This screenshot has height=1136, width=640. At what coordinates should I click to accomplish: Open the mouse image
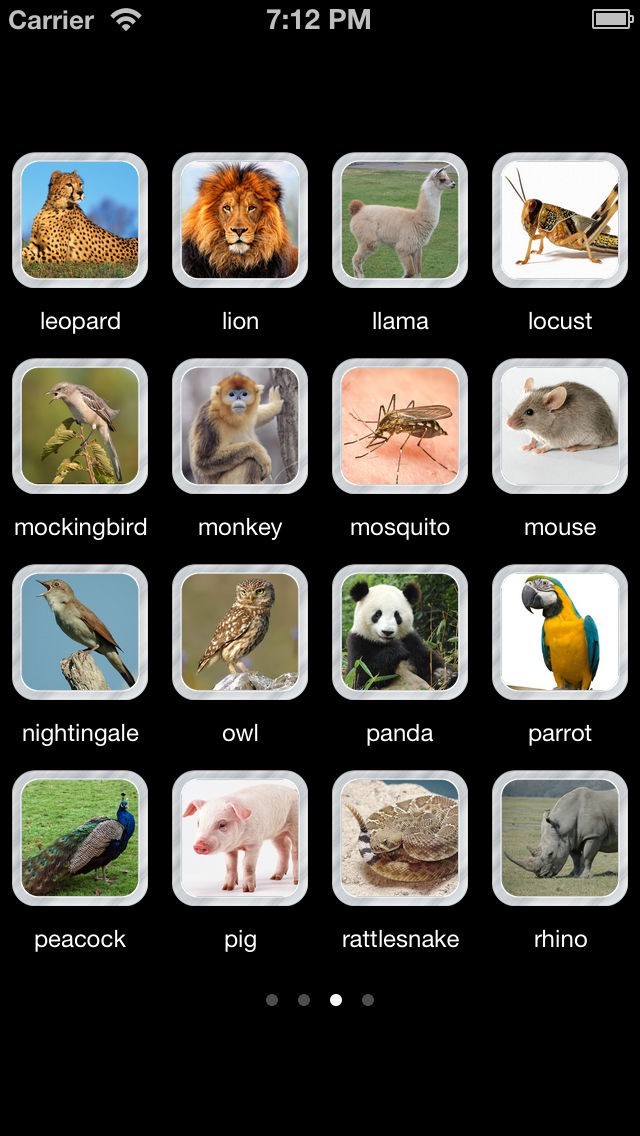point(560,426)
